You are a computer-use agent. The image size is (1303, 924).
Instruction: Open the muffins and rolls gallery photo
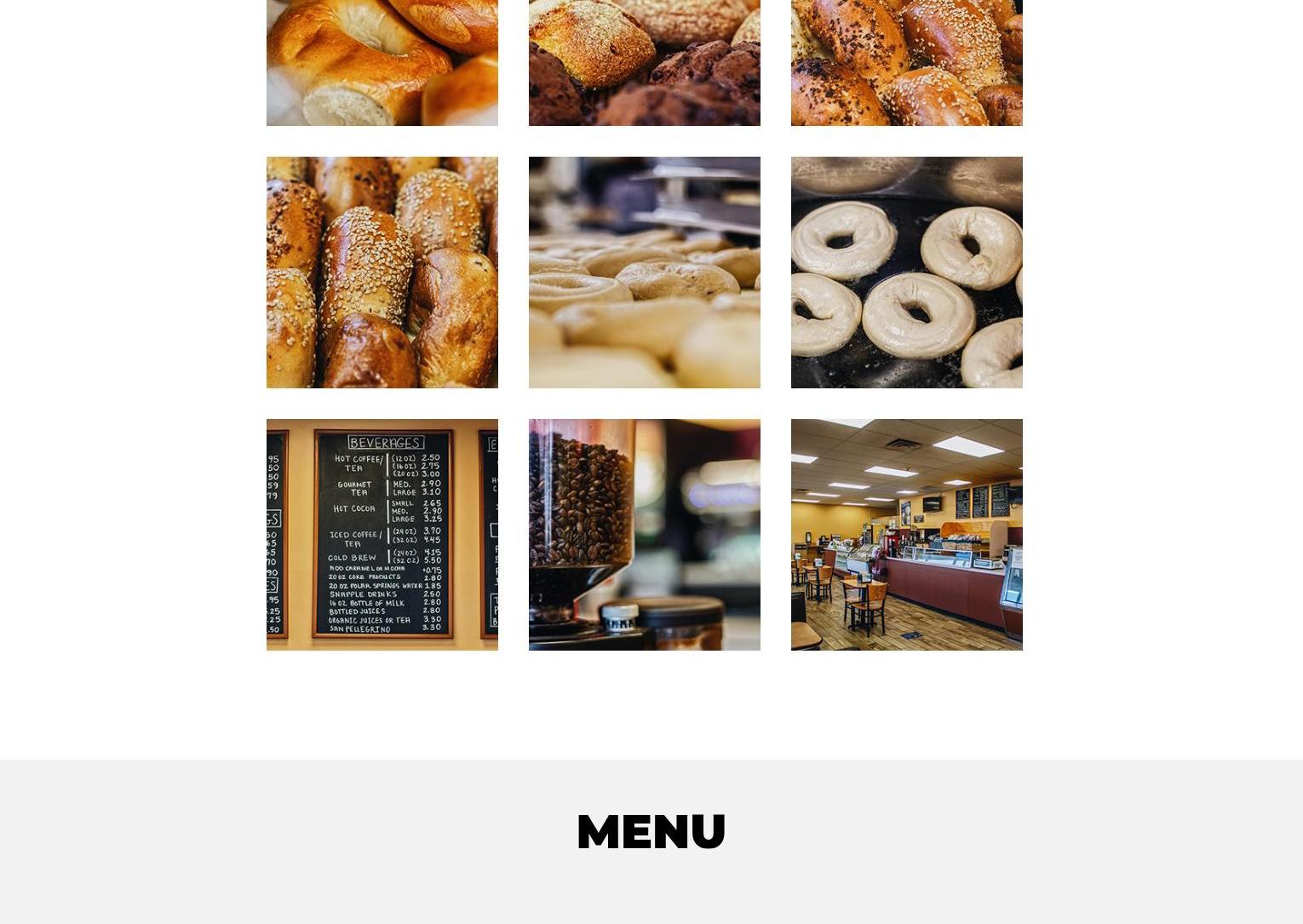(644, 62)
